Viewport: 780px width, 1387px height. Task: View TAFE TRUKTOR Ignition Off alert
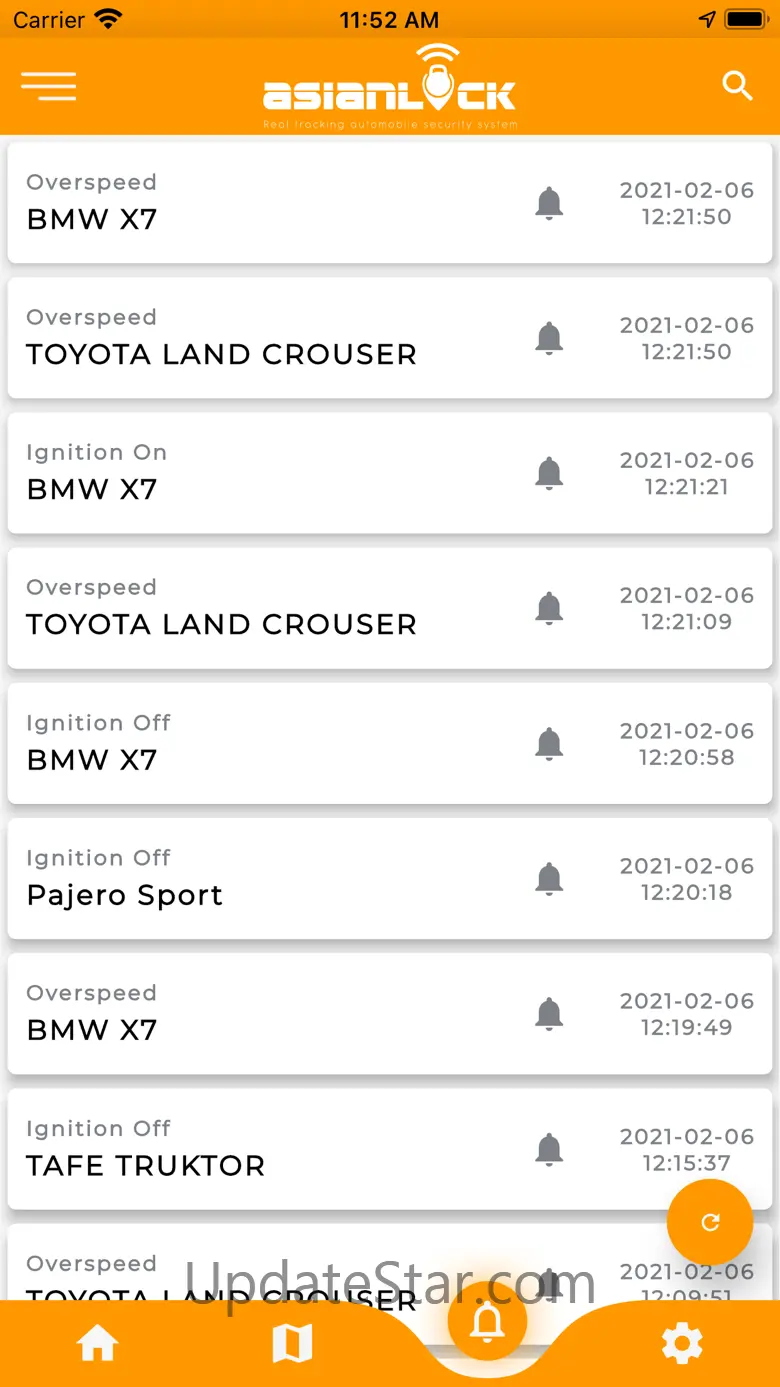pyautogui.click(x=390, y=1149)
